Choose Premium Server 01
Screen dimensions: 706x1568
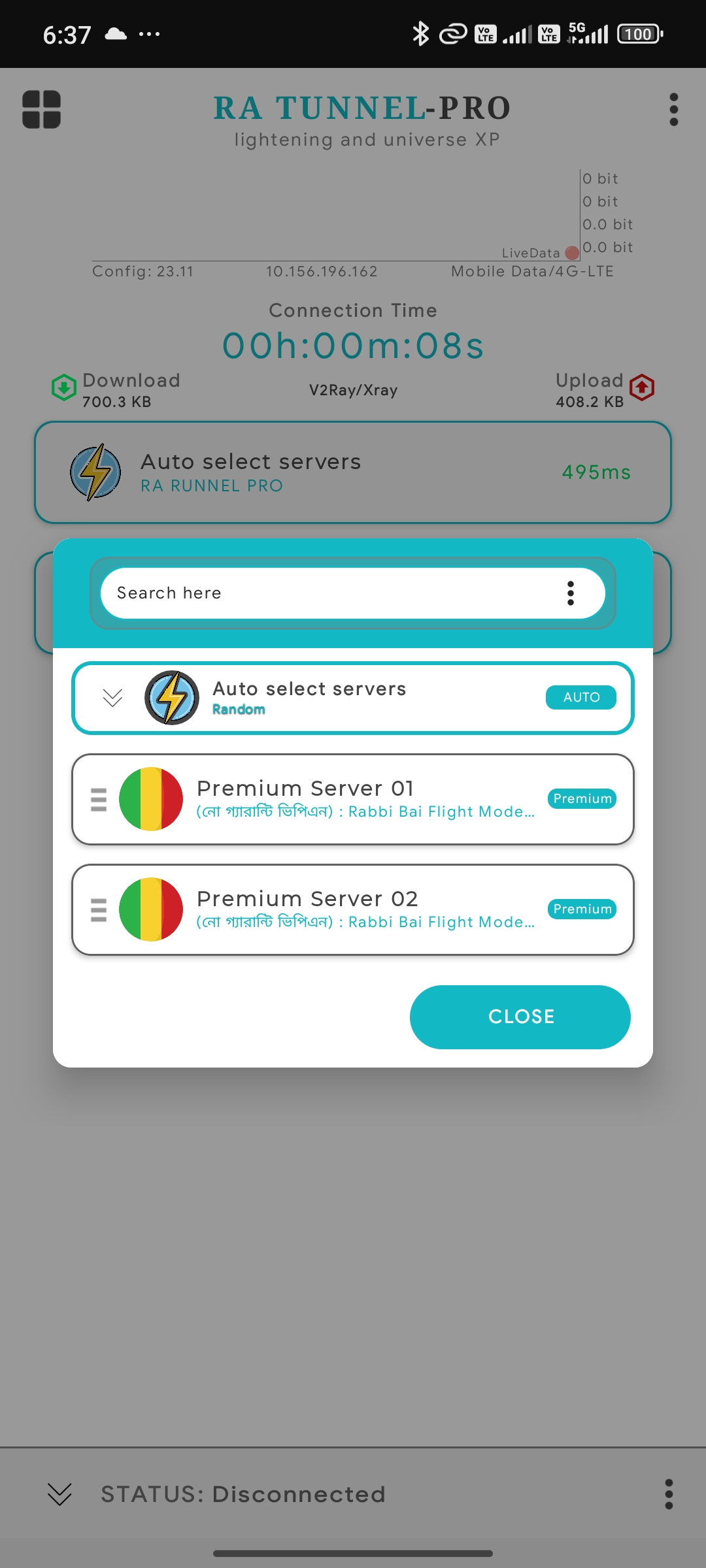coord(353,799)
